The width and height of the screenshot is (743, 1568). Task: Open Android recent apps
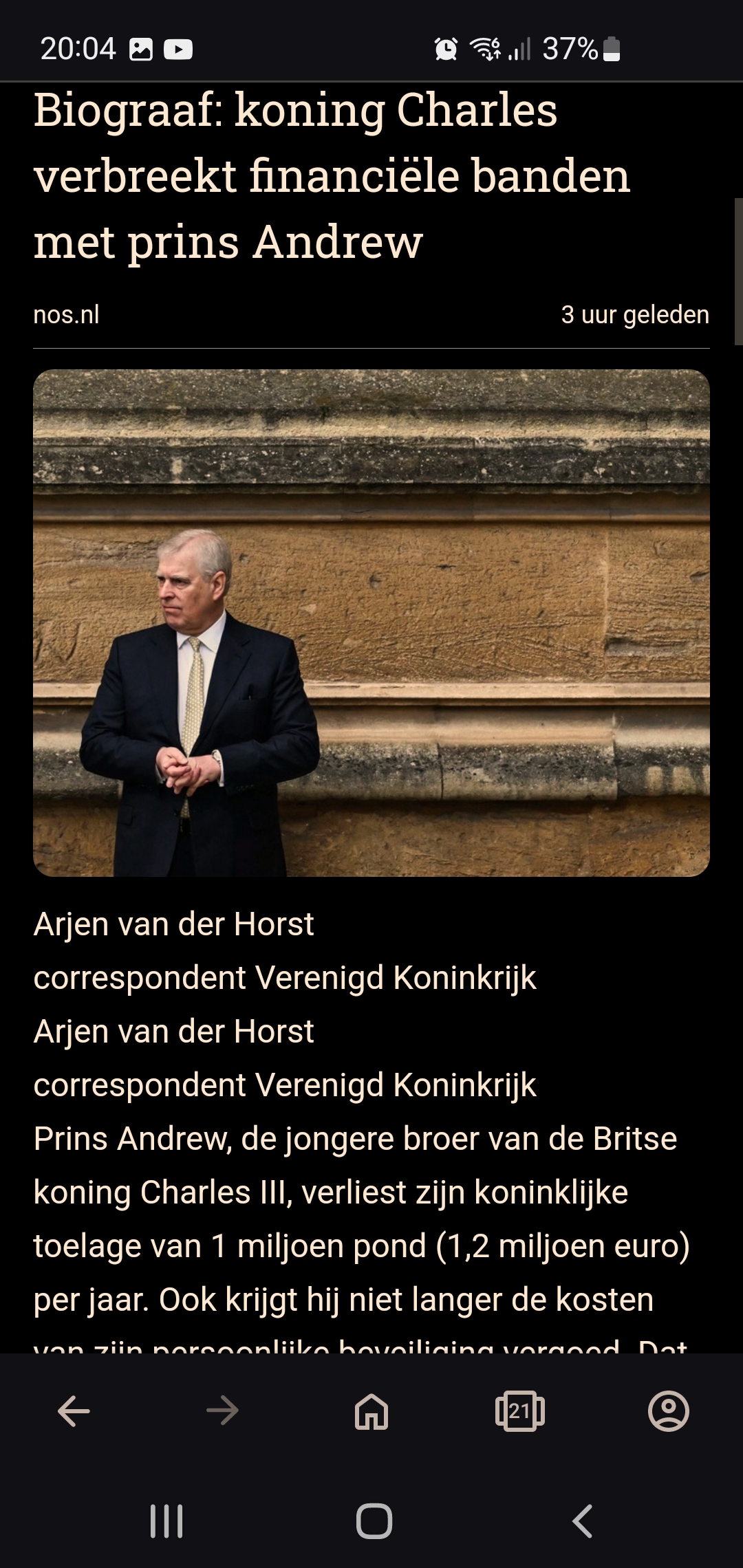(x=166, y=1521)
